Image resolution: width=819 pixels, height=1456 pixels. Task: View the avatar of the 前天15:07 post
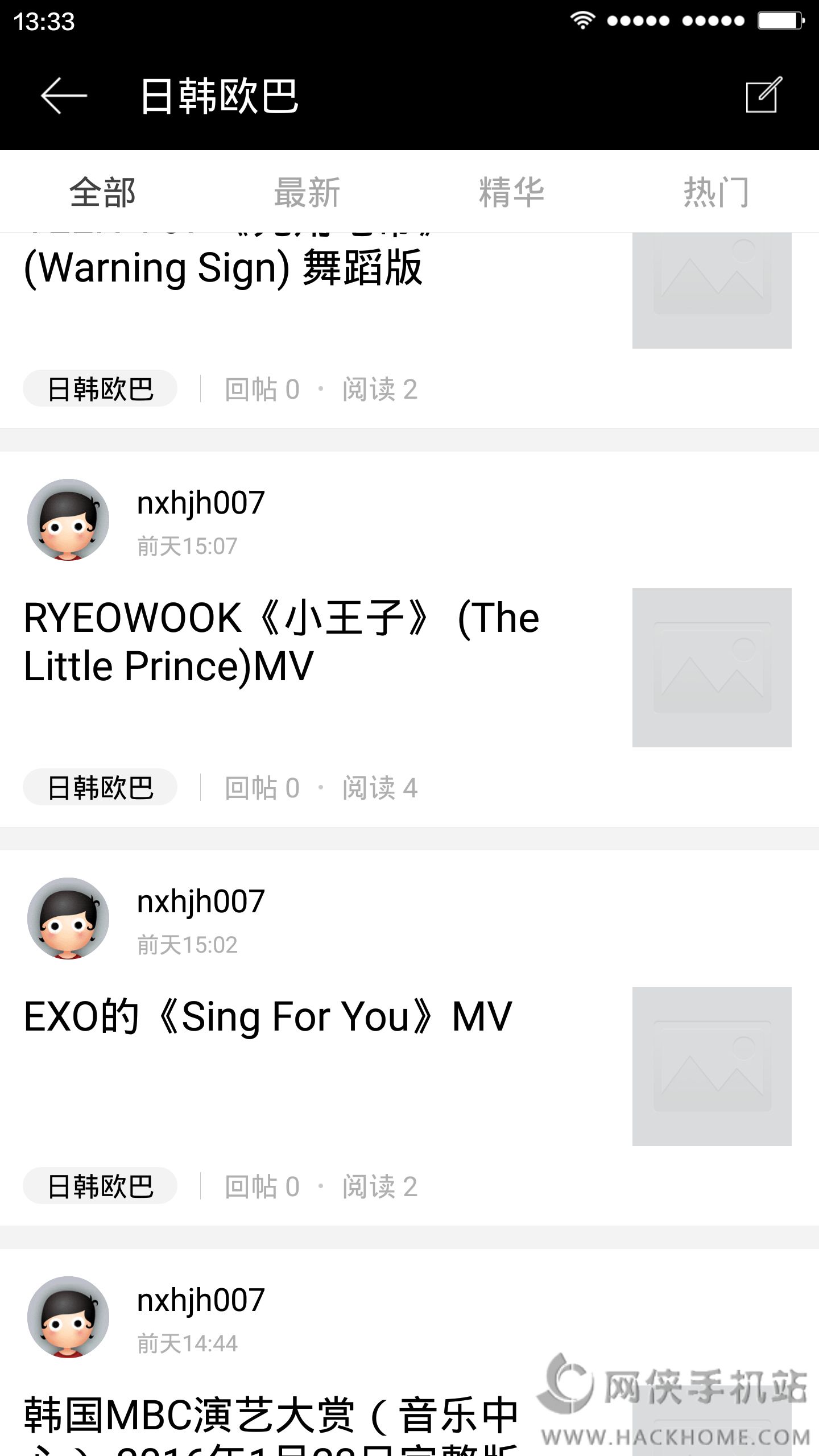[68, 520]
